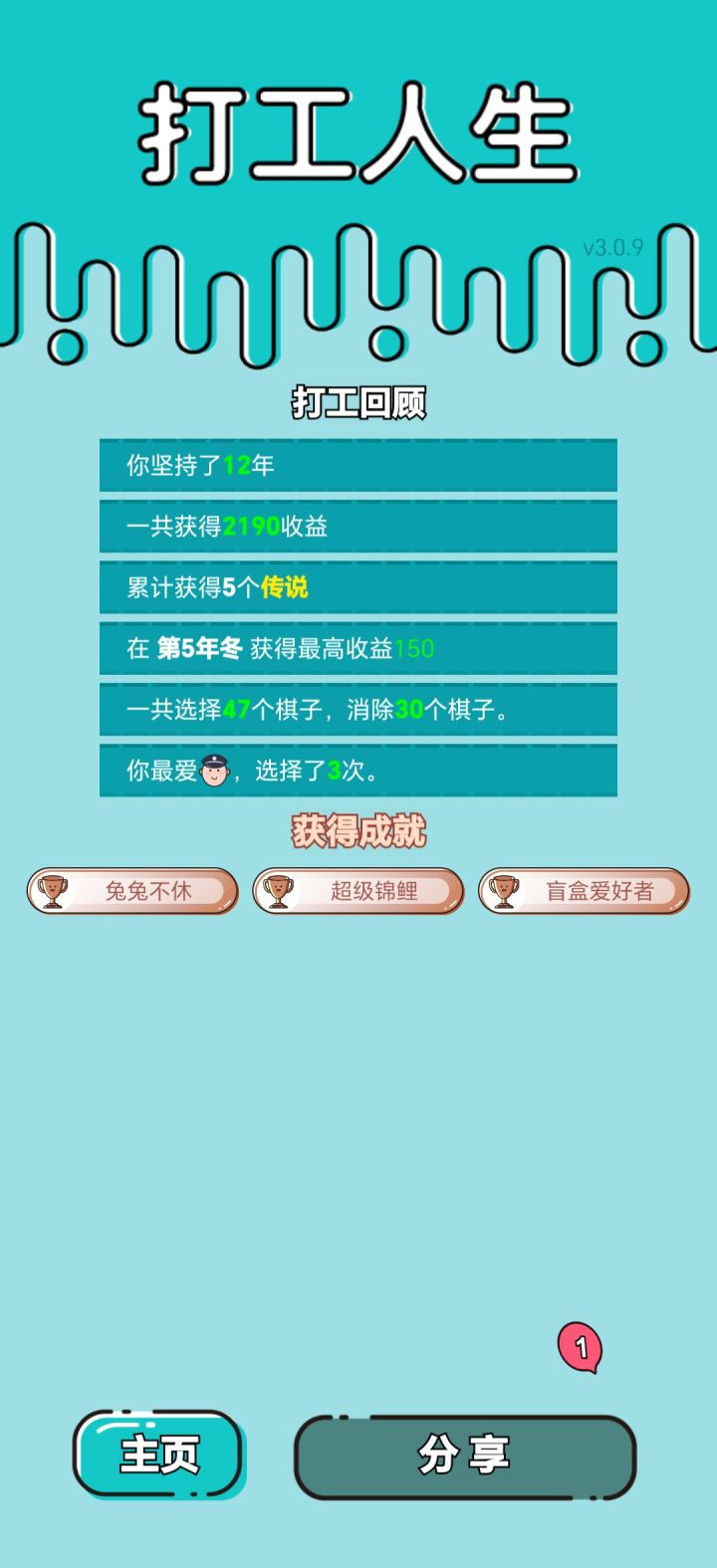Viewport: 717px width, 1568px height.
Task: Select the 获得成就 achievements header
Action: (x=358, y=833)
